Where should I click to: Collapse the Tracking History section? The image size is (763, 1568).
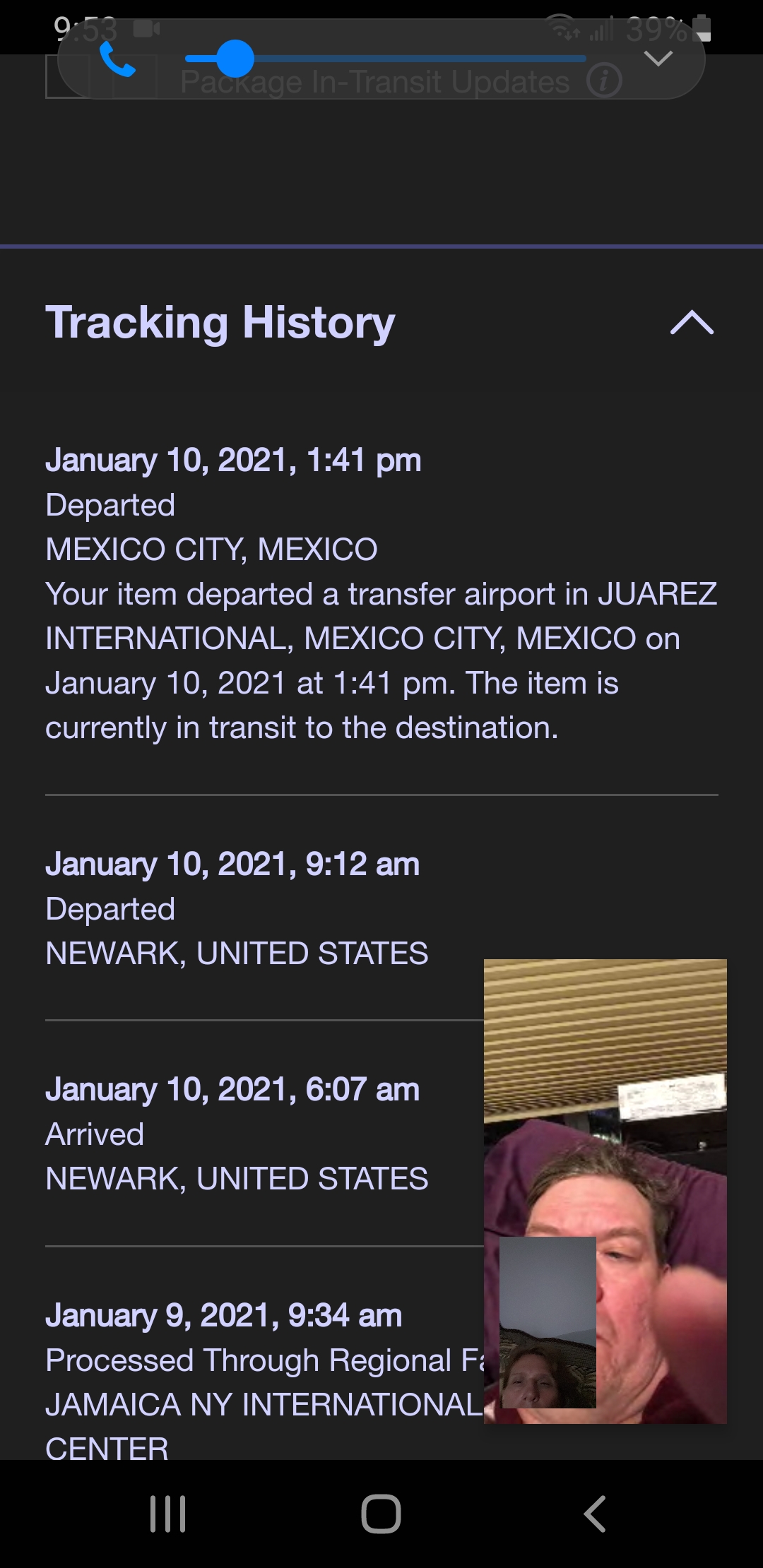tap(692, 323)
